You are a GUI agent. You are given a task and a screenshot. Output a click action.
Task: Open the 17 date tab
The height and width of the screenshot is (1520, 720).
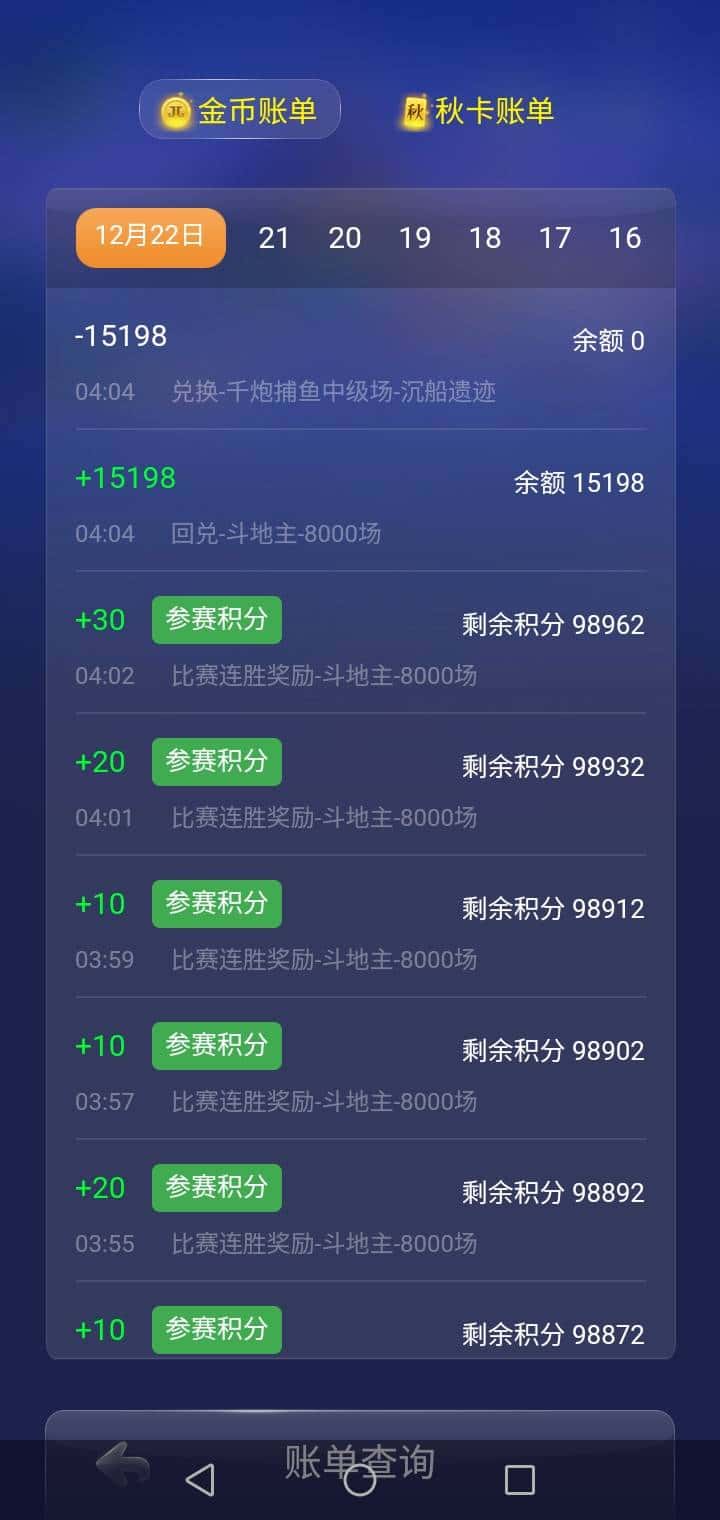pos(555,238)
